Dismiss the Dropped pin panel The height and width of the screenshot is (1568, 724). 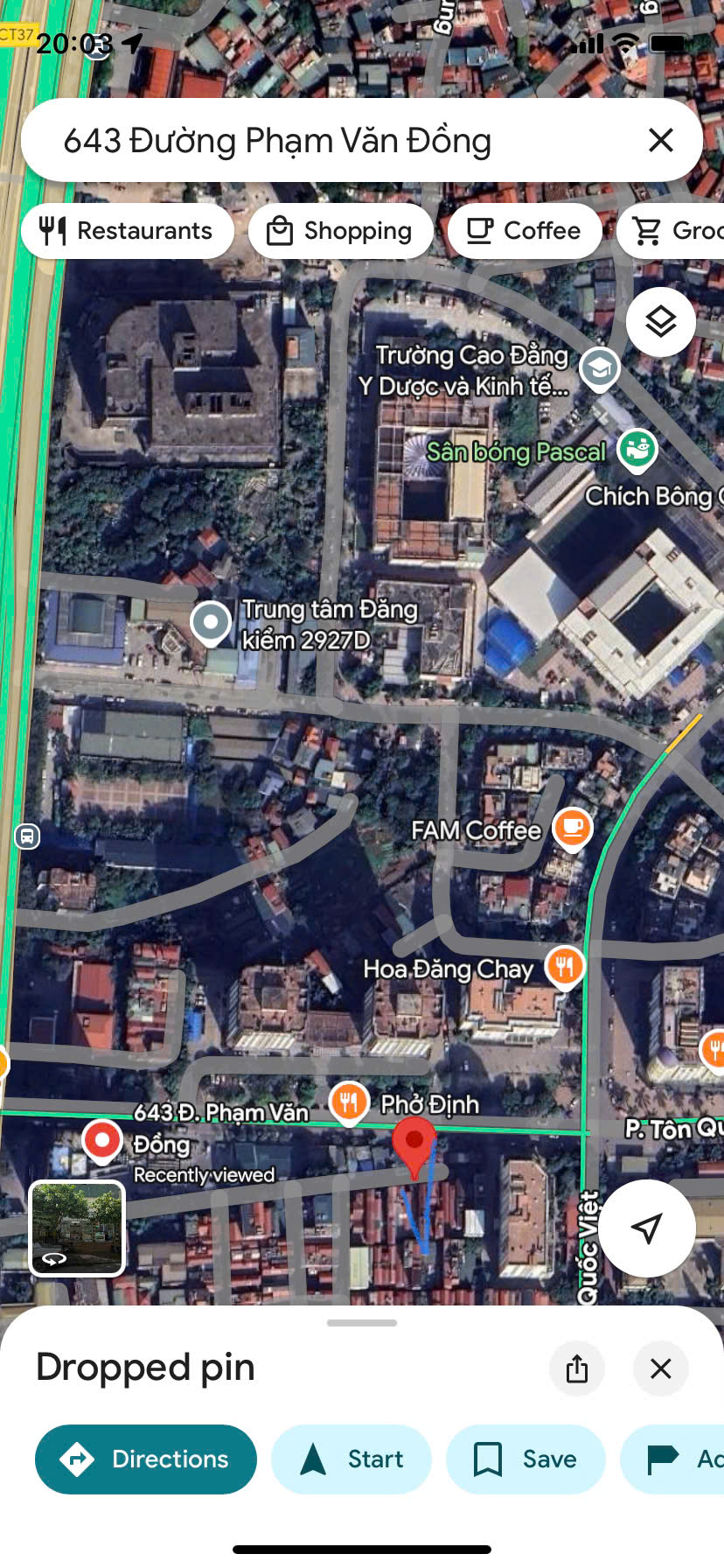point(661,1368)
